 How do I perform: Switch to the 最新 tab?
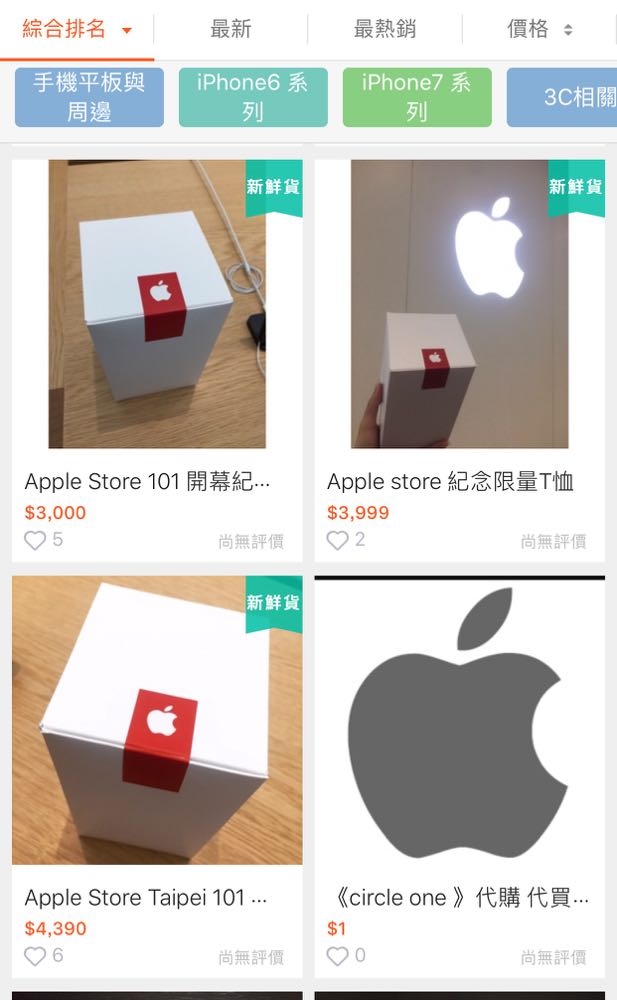(230, 29)
